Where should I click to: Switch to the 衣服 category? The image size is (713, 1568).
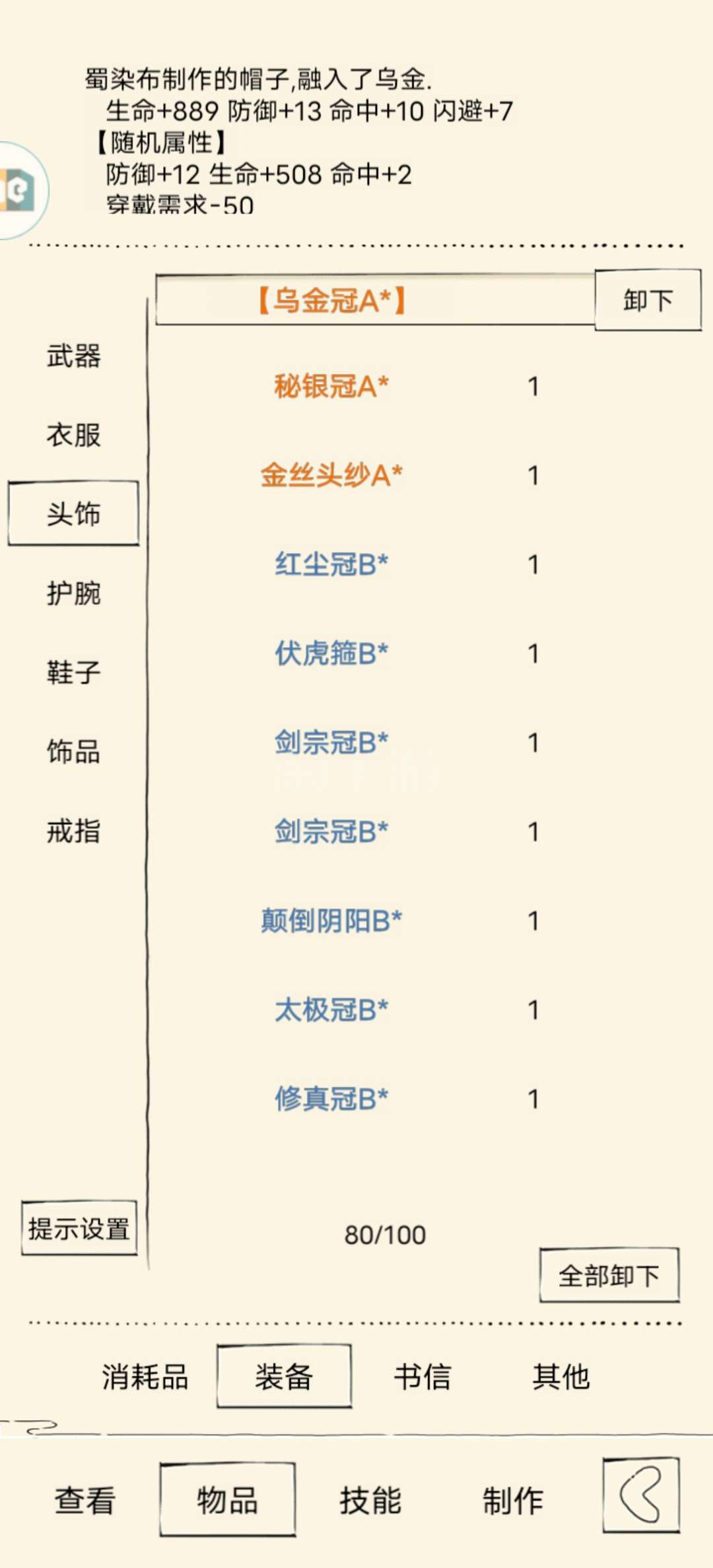point(73,436)
